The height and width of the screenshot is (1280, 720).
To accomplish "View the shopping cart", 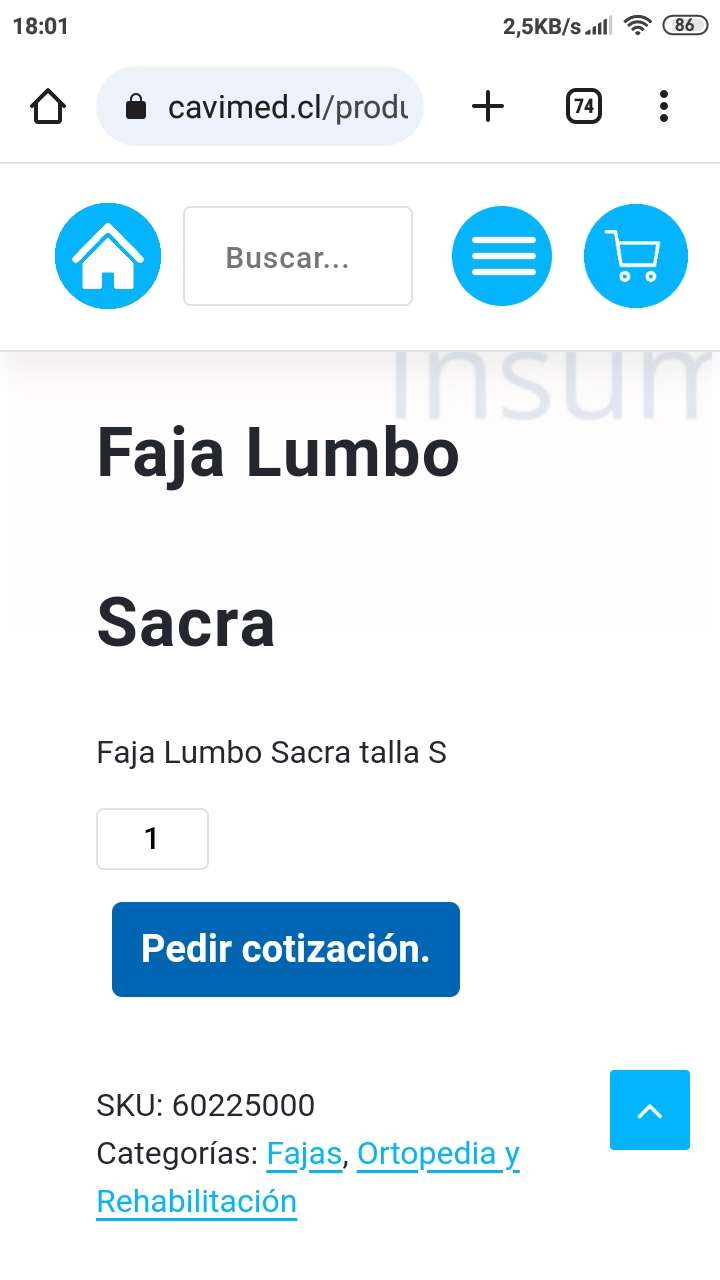I will [x=636, y=256].
